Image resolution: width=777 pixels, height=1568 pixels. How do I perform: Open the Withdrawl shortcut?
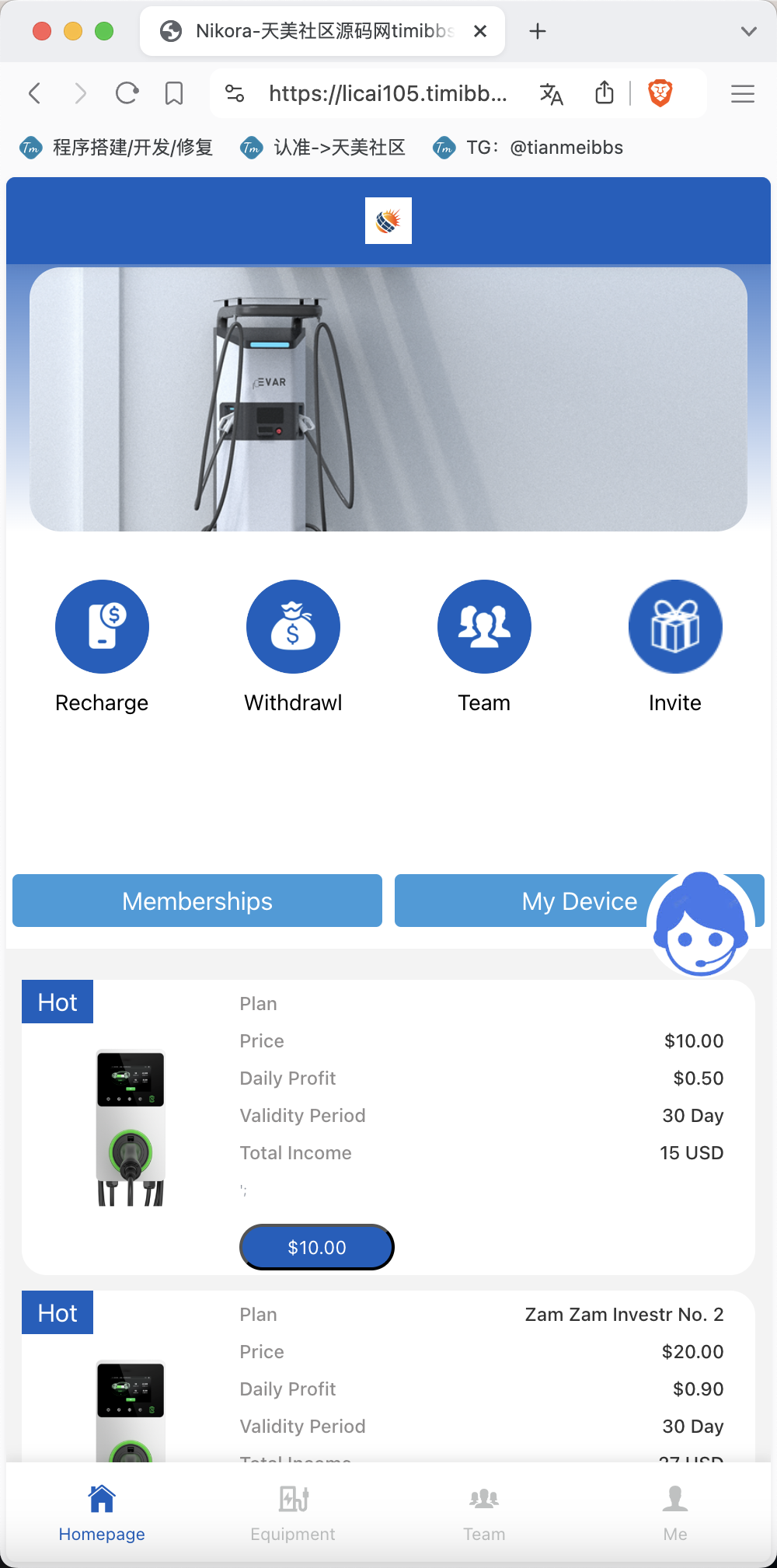(x=293, y=626)
